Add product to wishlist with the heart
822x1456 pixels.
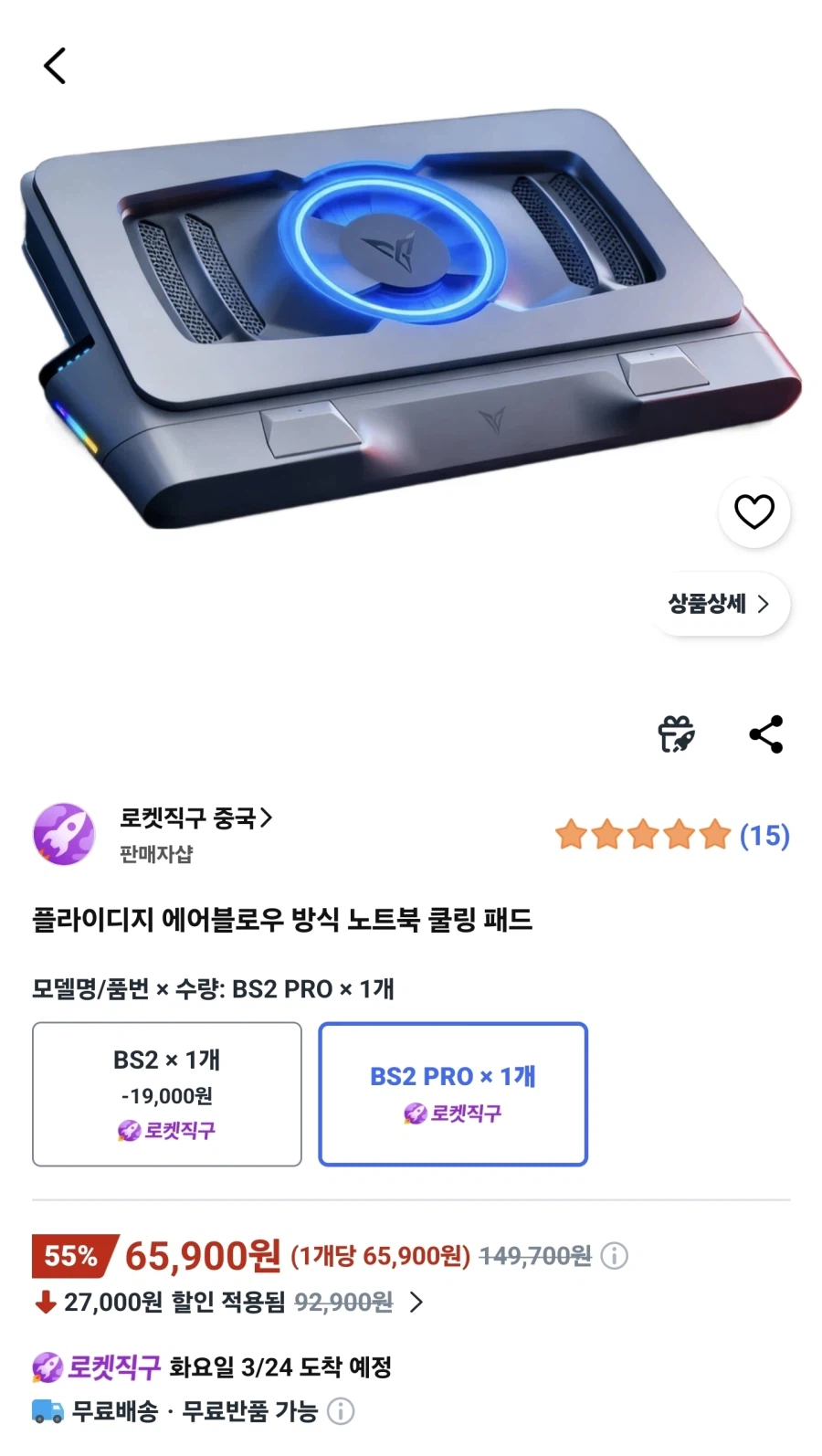(x=754, y=513)
